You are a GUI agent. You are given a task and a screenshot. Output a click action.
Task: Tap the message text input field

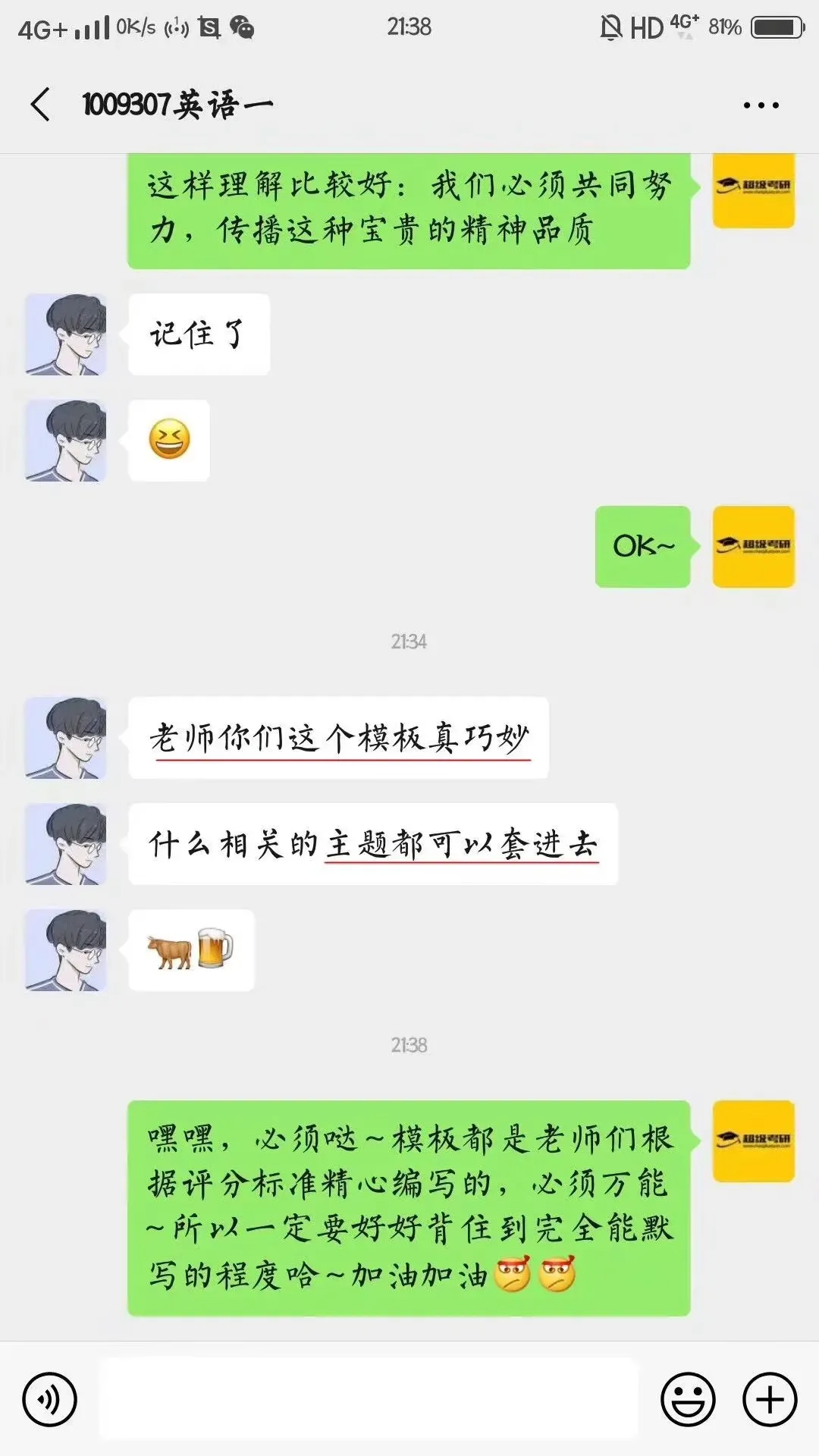369,1398
